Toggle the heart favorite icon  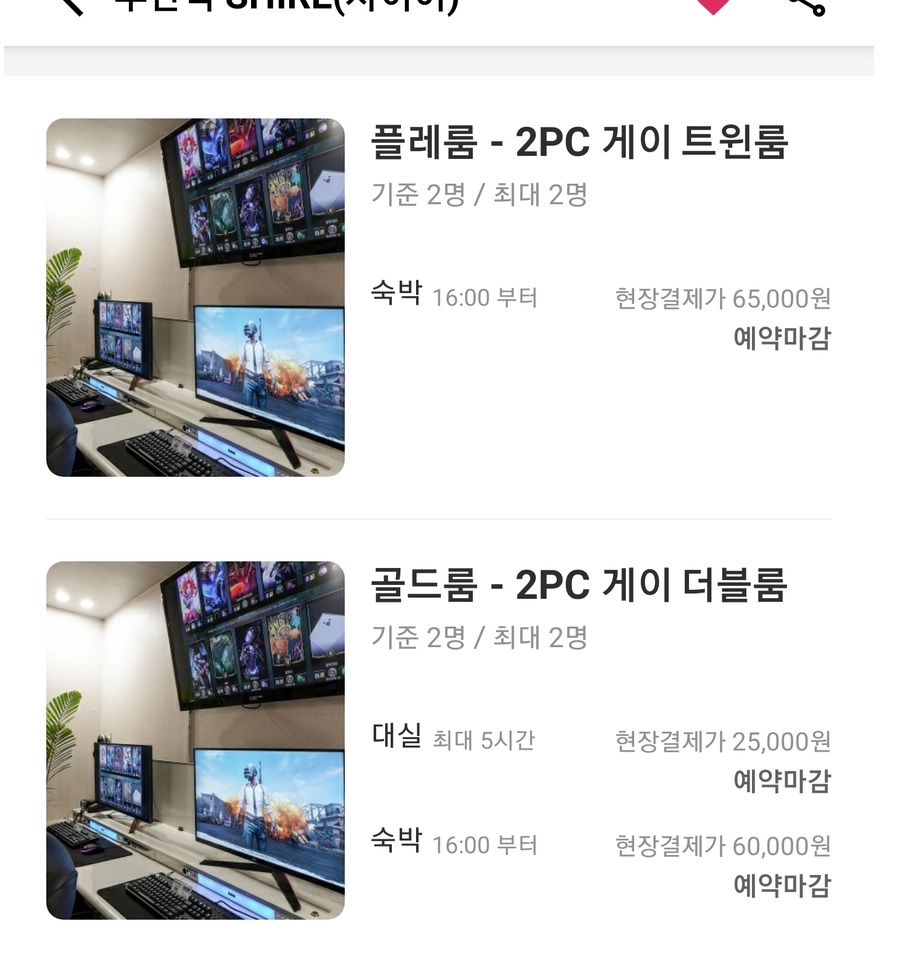click(713, 5)
